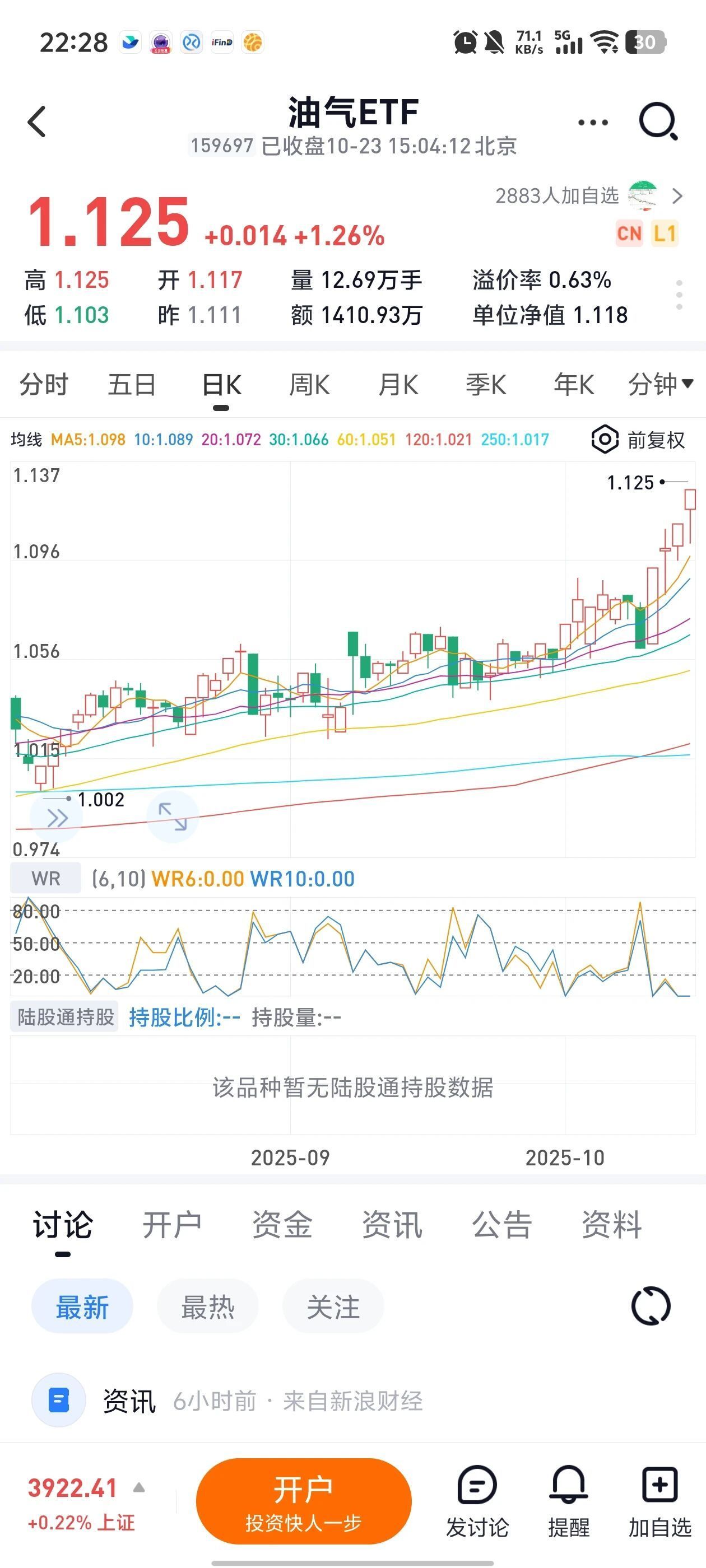This screenshot has width=706, height=1568.
Task: Open the three-dot overflow menu
Action: pos(593,122)
